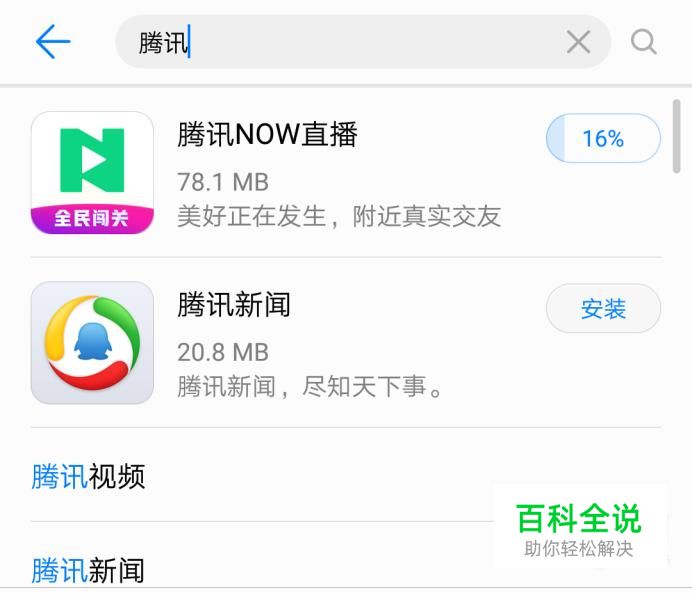Viewport: 692px width, 593px height.
Task: Install 腾讯新闻 with the 安装 button
Action: [603, 309]
